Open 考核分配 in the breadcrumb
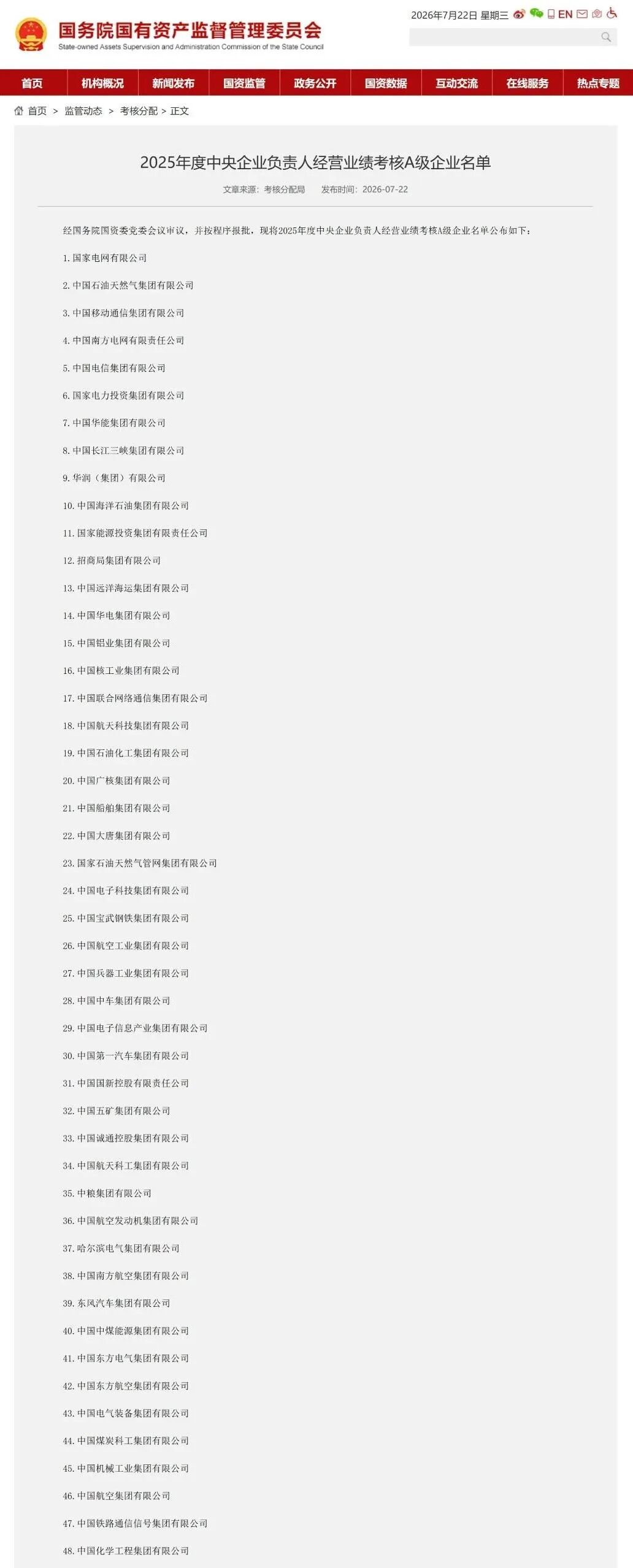 pos(139,111)
